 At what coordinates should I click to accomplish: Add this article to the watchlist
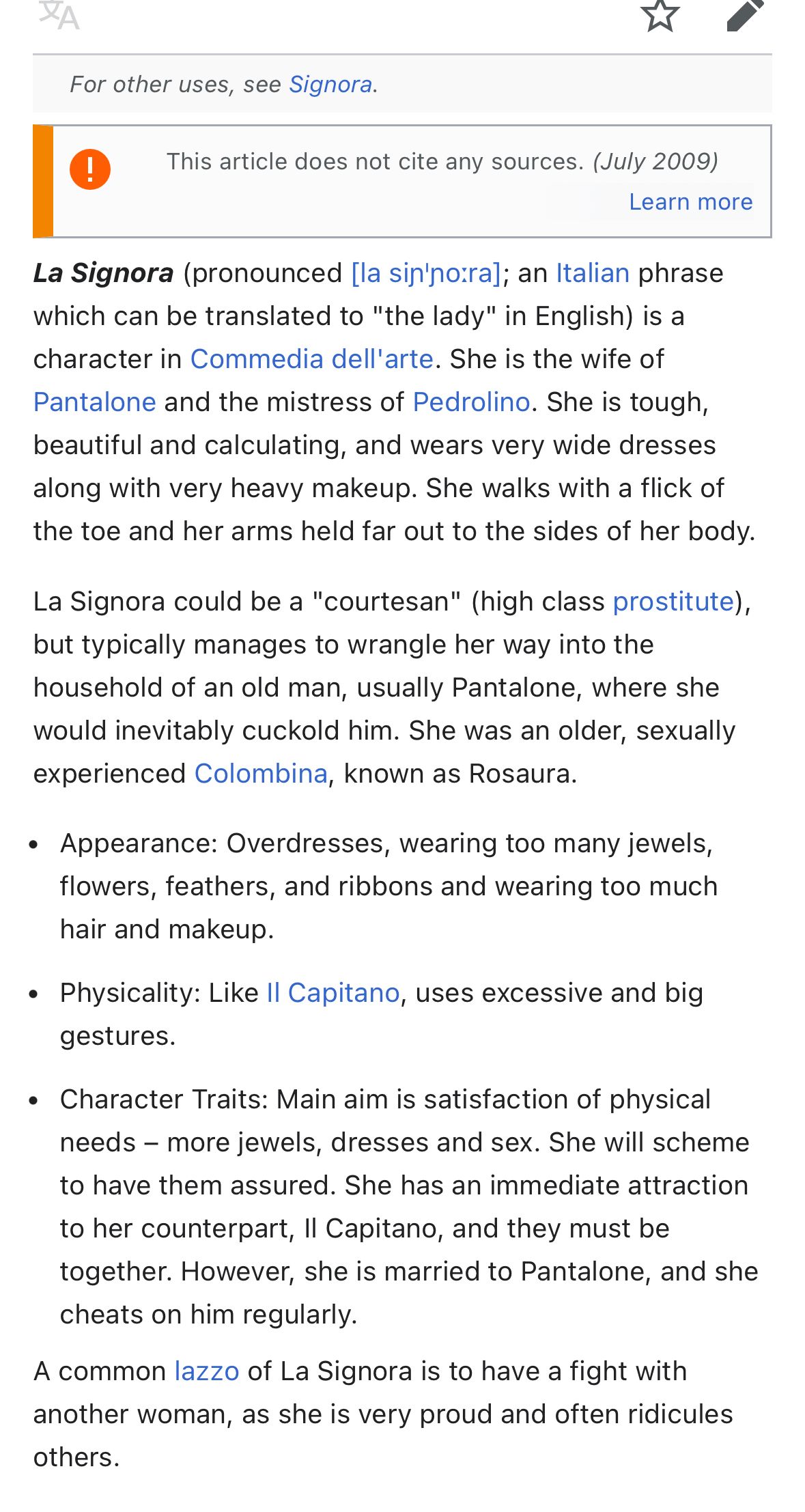[660, 15]
